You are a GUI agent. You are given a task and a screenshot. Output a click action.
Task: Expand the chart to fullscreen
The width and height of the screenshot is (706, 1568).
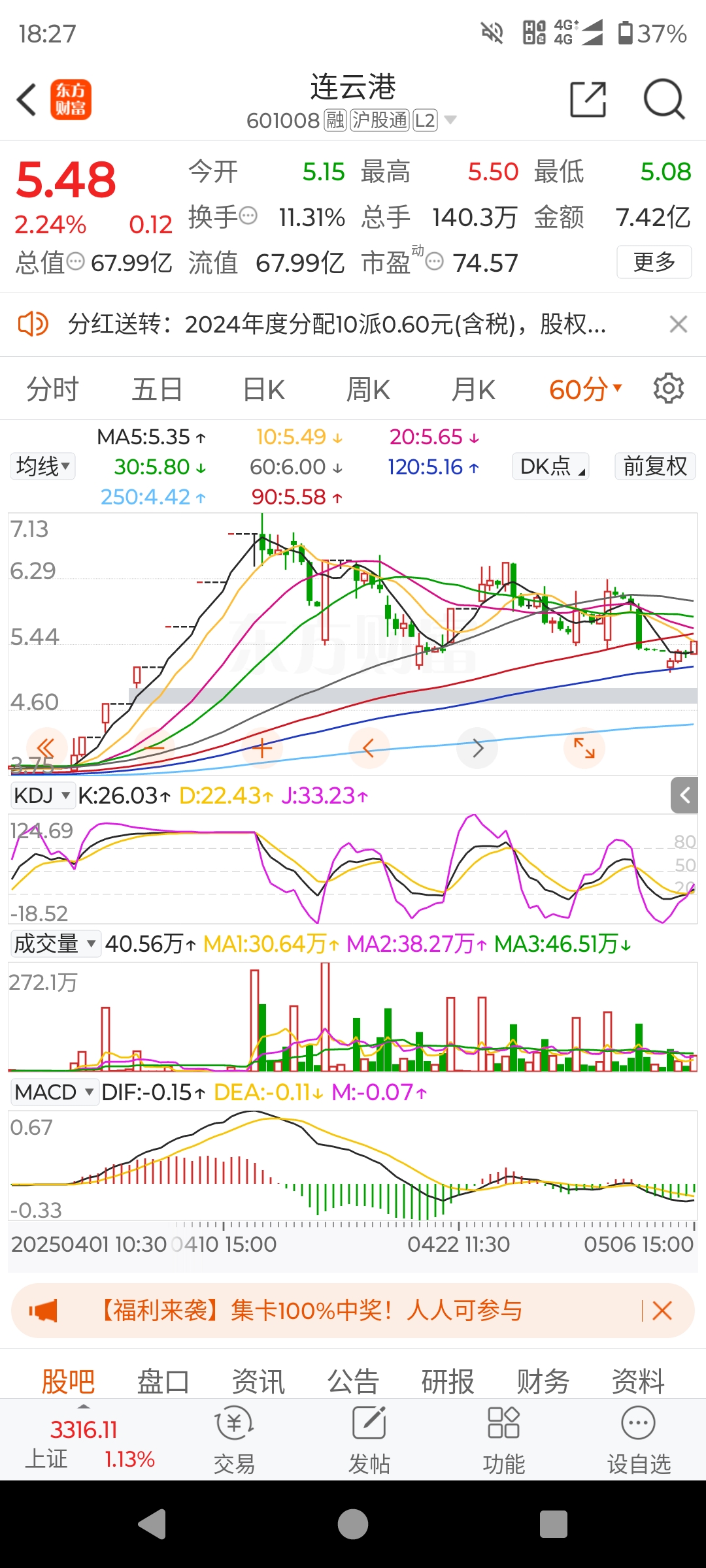click(584, 748)
